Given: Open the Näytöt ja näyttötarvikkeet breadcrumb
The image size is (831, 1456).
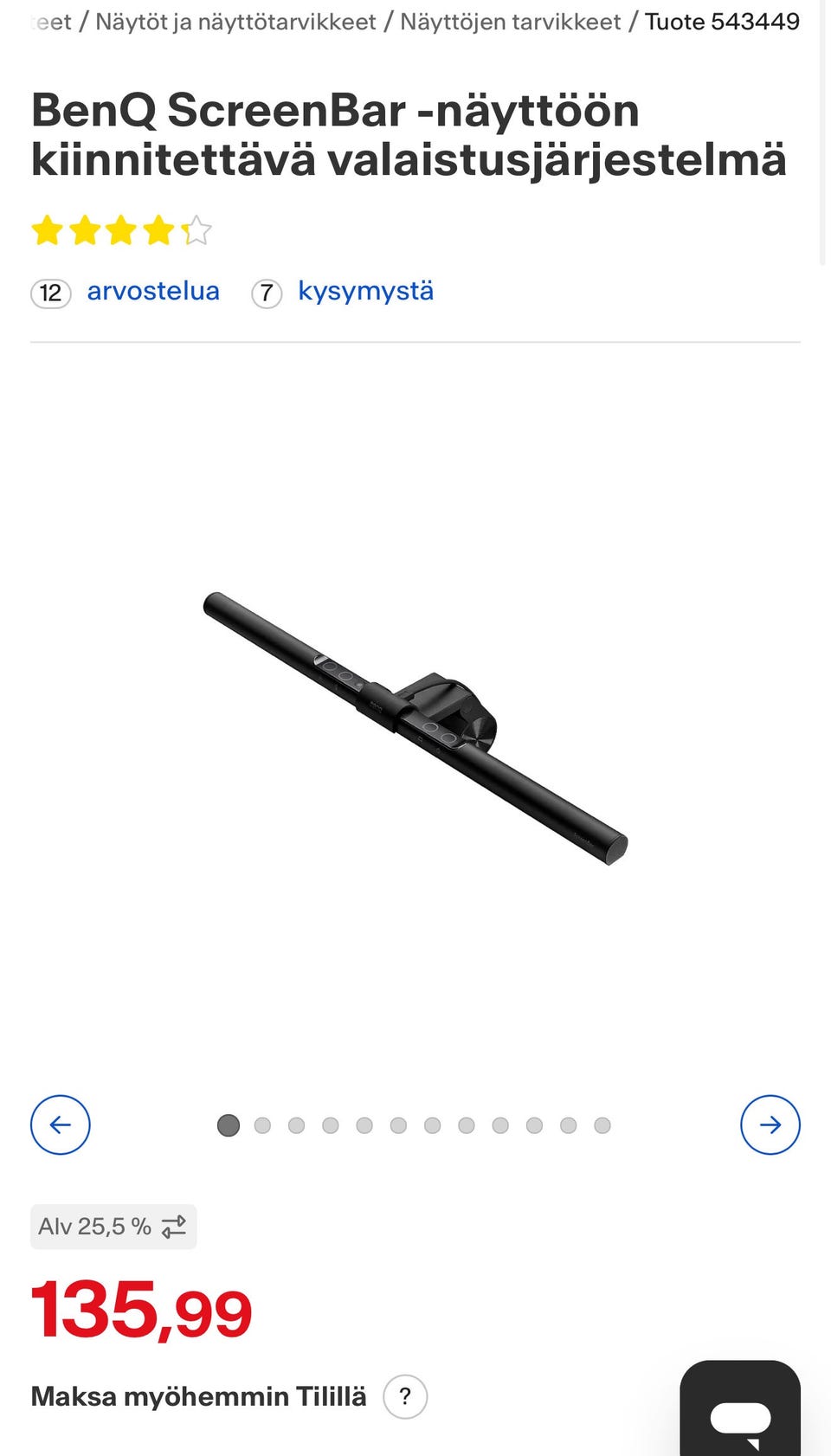Looking at the screenshot, I should [235, 22].
